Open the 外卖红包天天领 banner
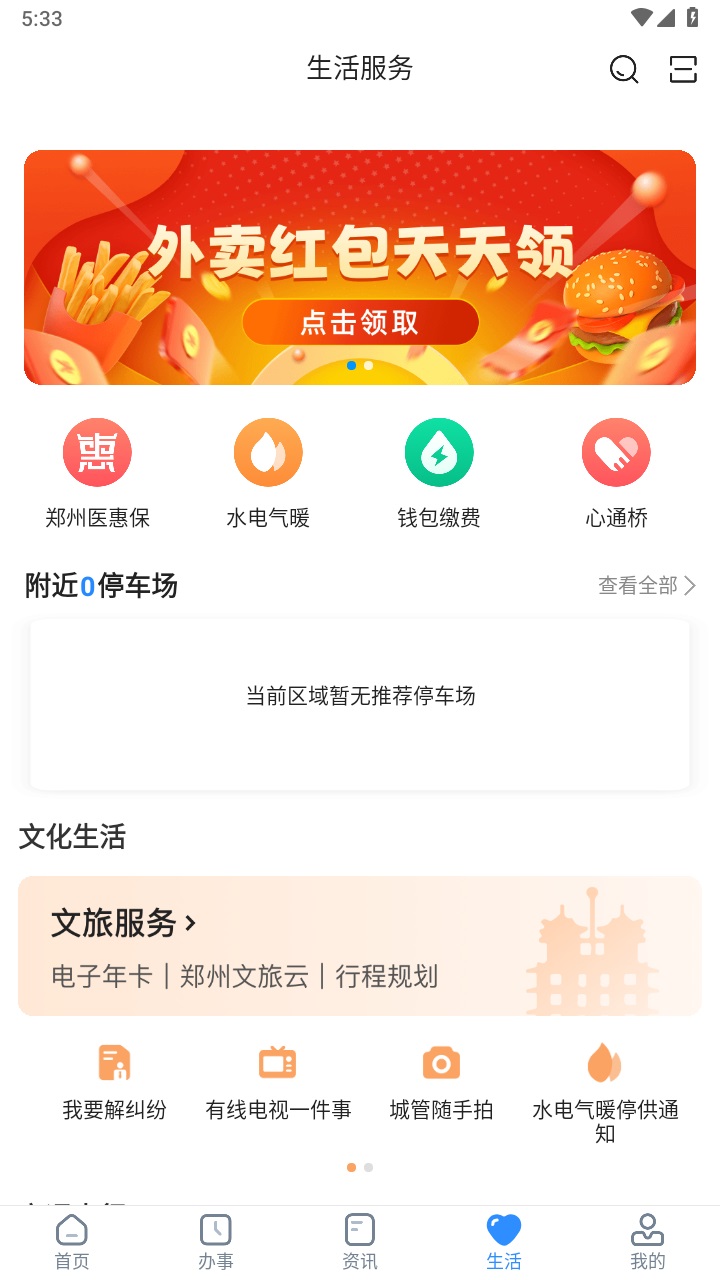The image size is (720, 1280). tap(360, 267)
